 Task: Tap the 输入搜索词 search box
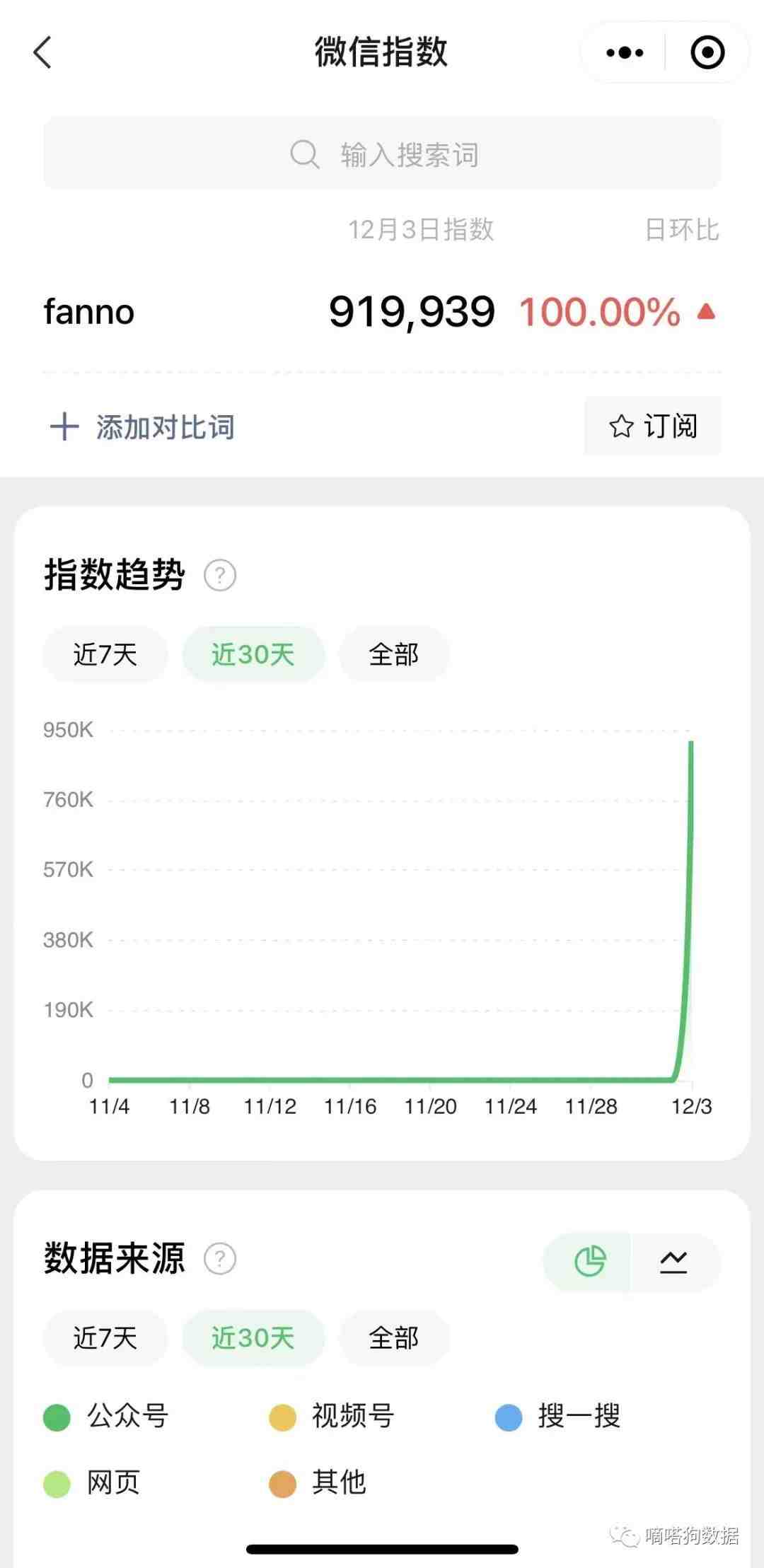382,153
